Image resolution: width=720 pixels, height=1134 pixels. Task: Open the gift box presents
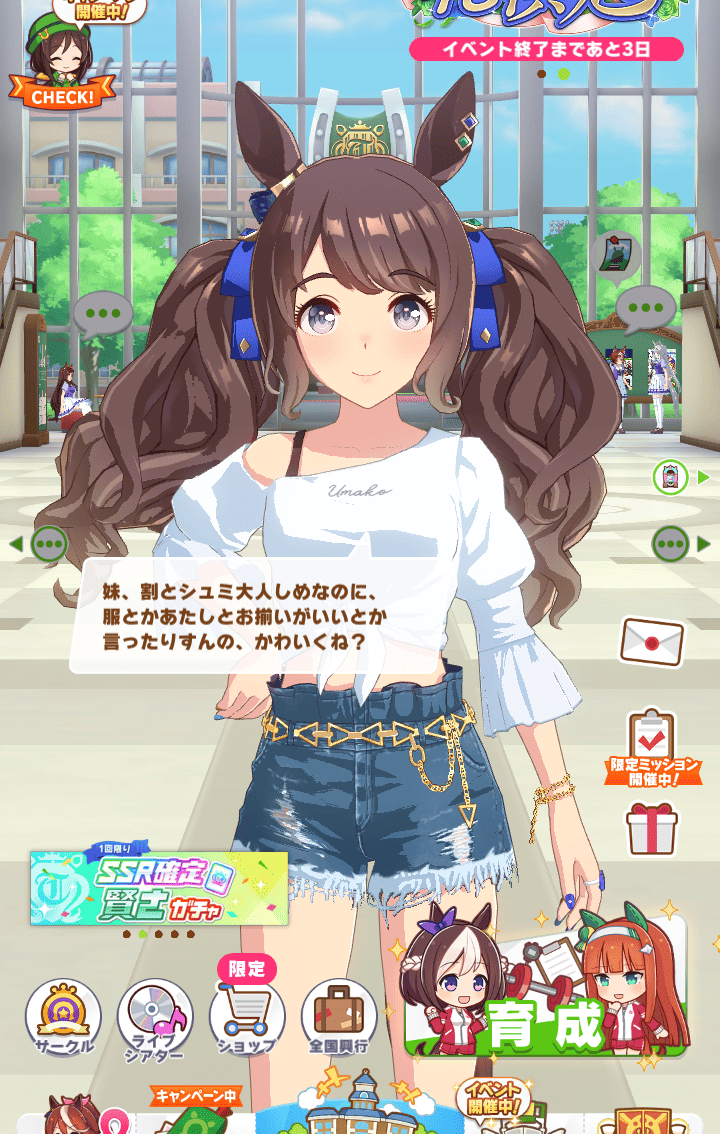651,829
